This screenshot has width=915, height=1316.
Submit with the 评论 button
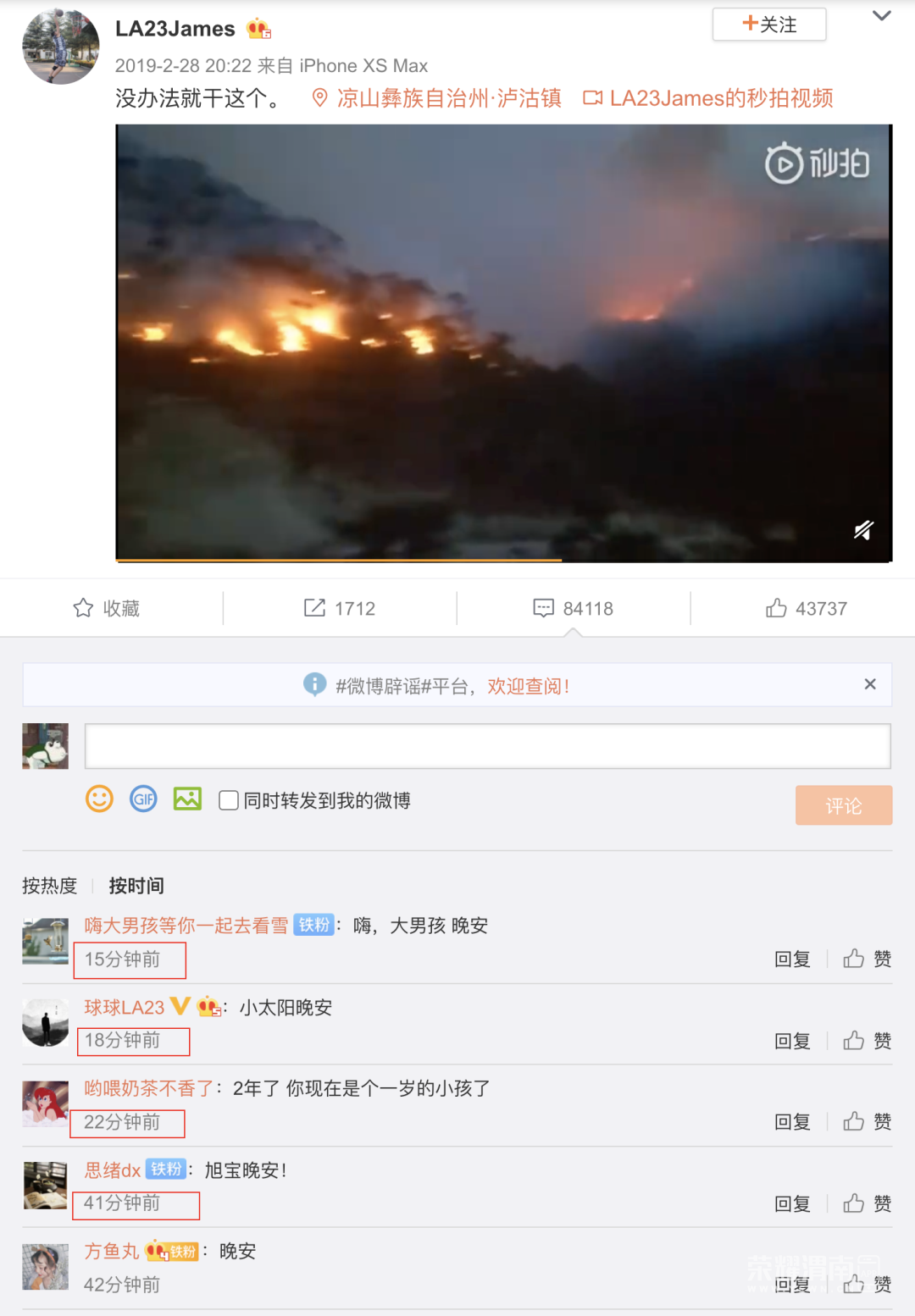(843, 805)
